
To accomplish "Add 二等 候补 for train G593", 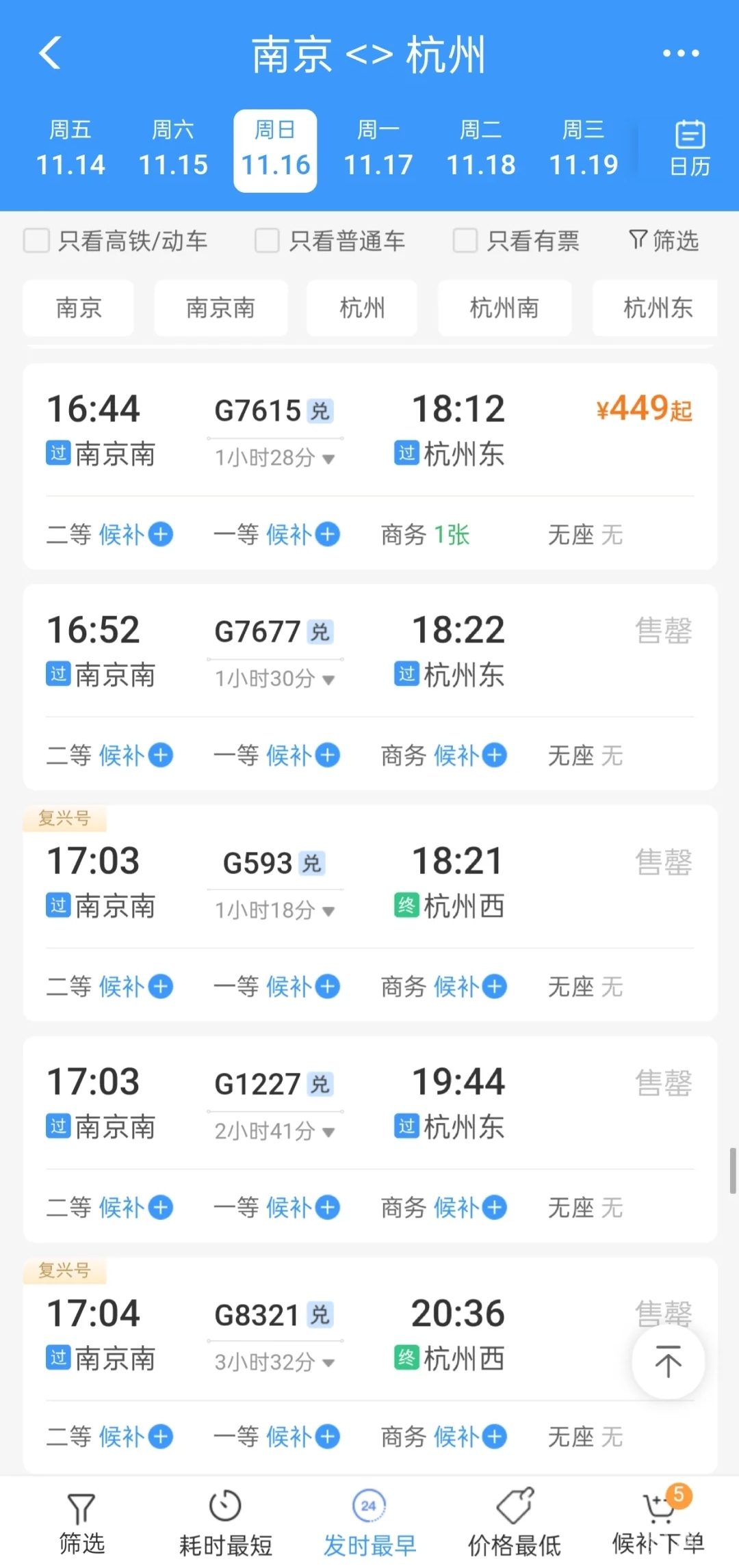I will 160,987.
